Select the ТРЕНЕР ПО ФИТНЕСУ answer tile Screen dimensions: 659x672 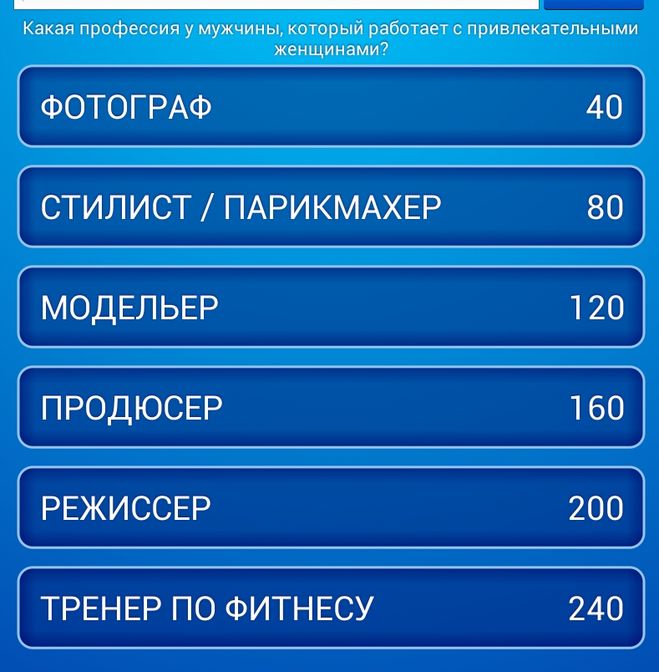[x=330, y=608]
